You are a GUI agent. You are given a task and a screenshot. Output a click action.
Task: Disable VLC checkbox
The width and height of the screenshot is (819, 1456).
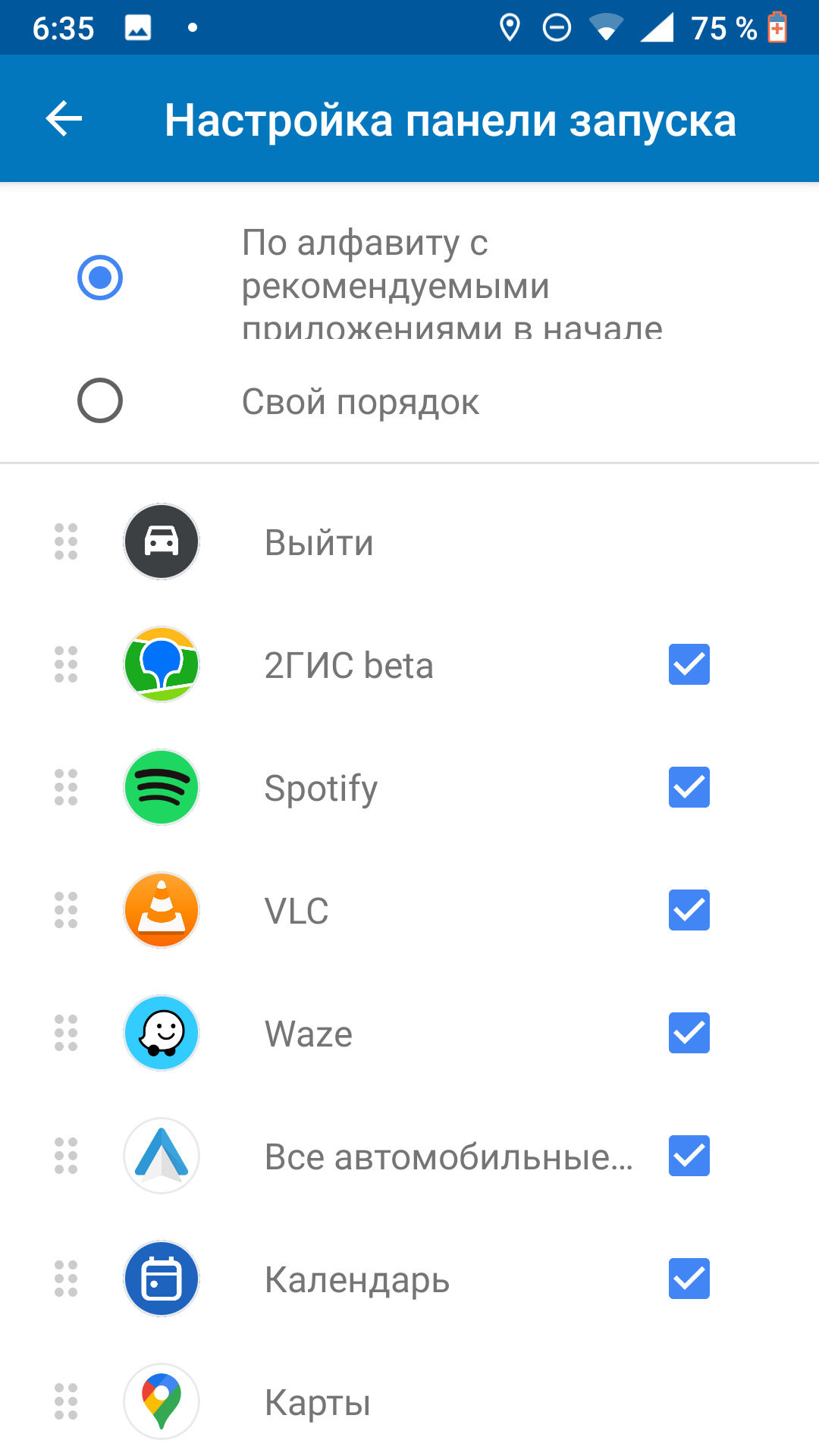click(689, 910)
